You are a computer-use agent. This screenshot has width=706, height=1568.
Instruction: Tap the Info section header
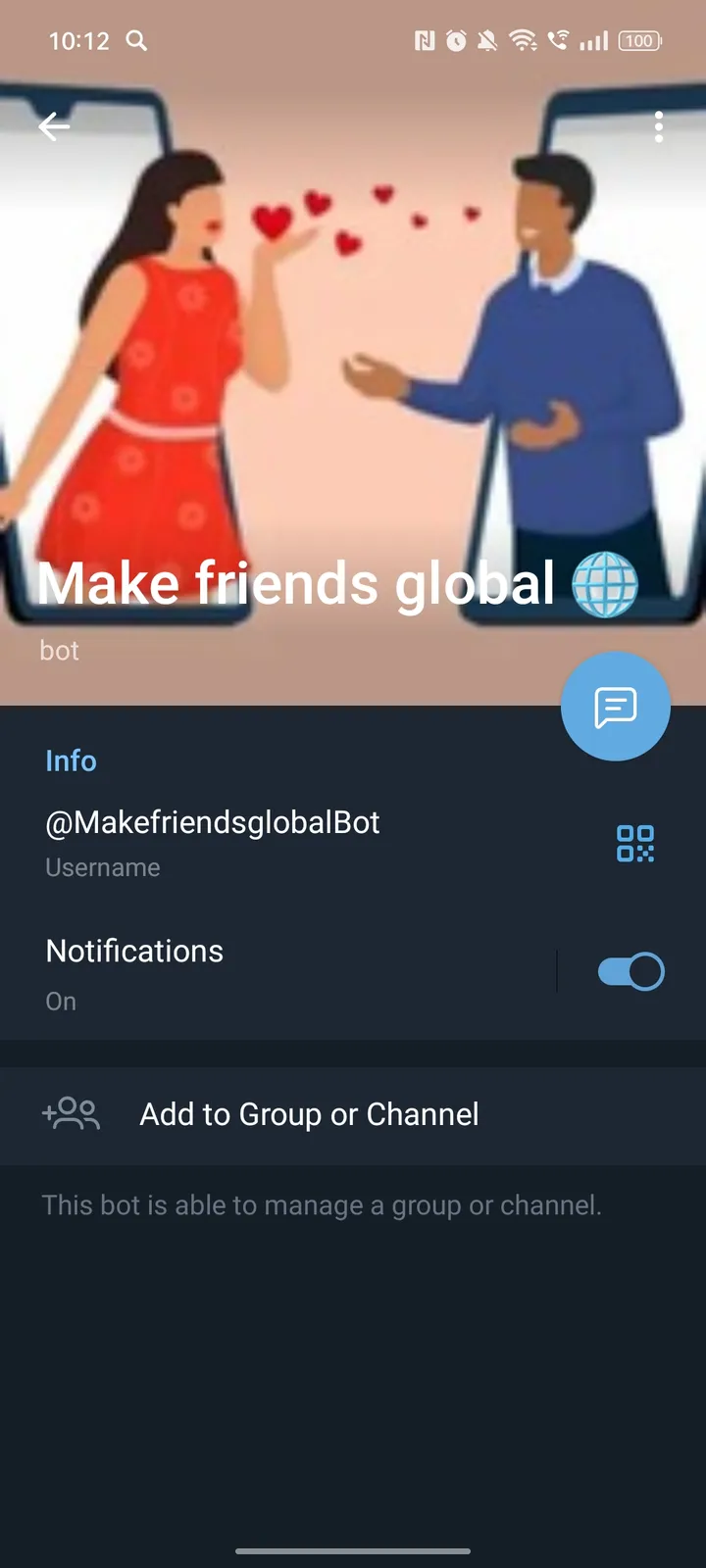click(x=71, y=760)
